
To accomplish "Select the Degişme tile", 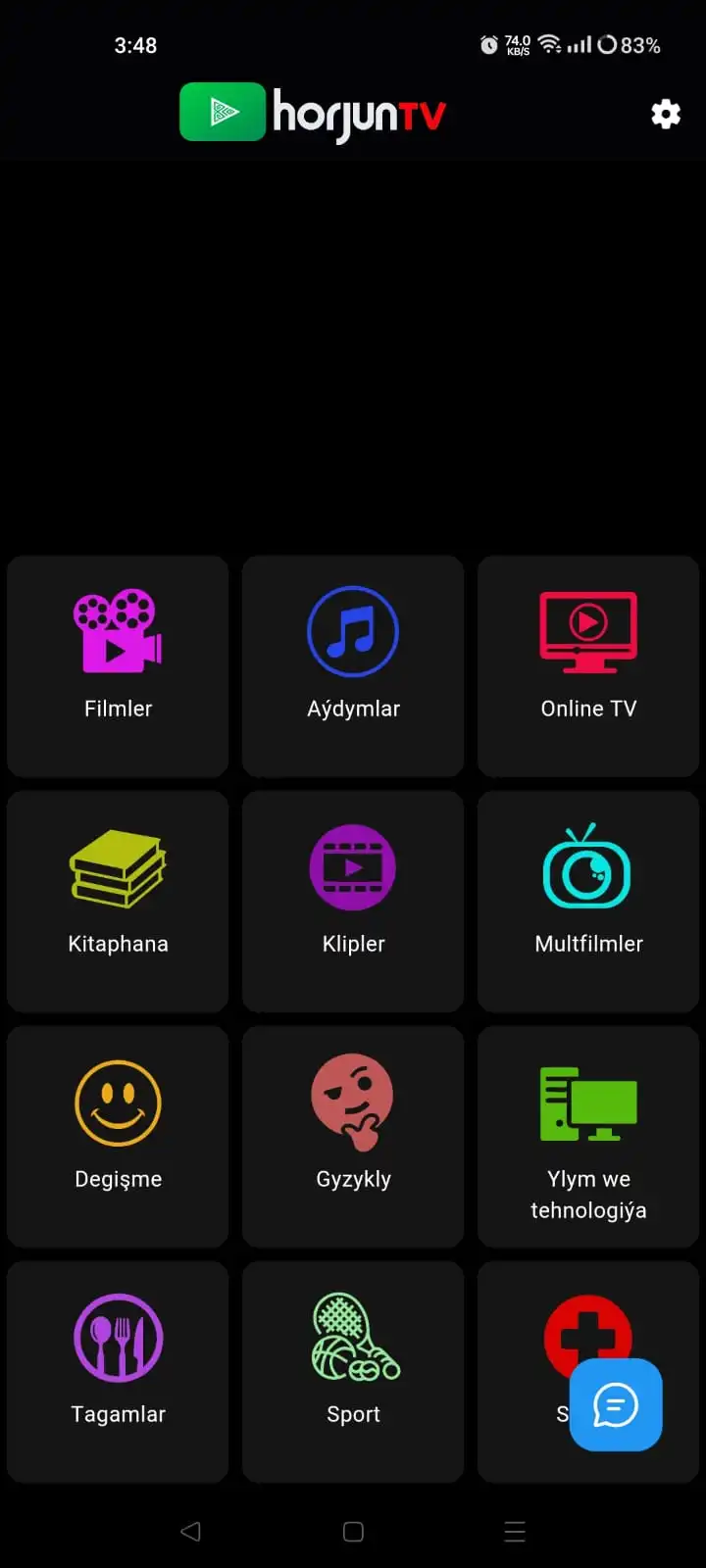I will tap(118, 1137).
